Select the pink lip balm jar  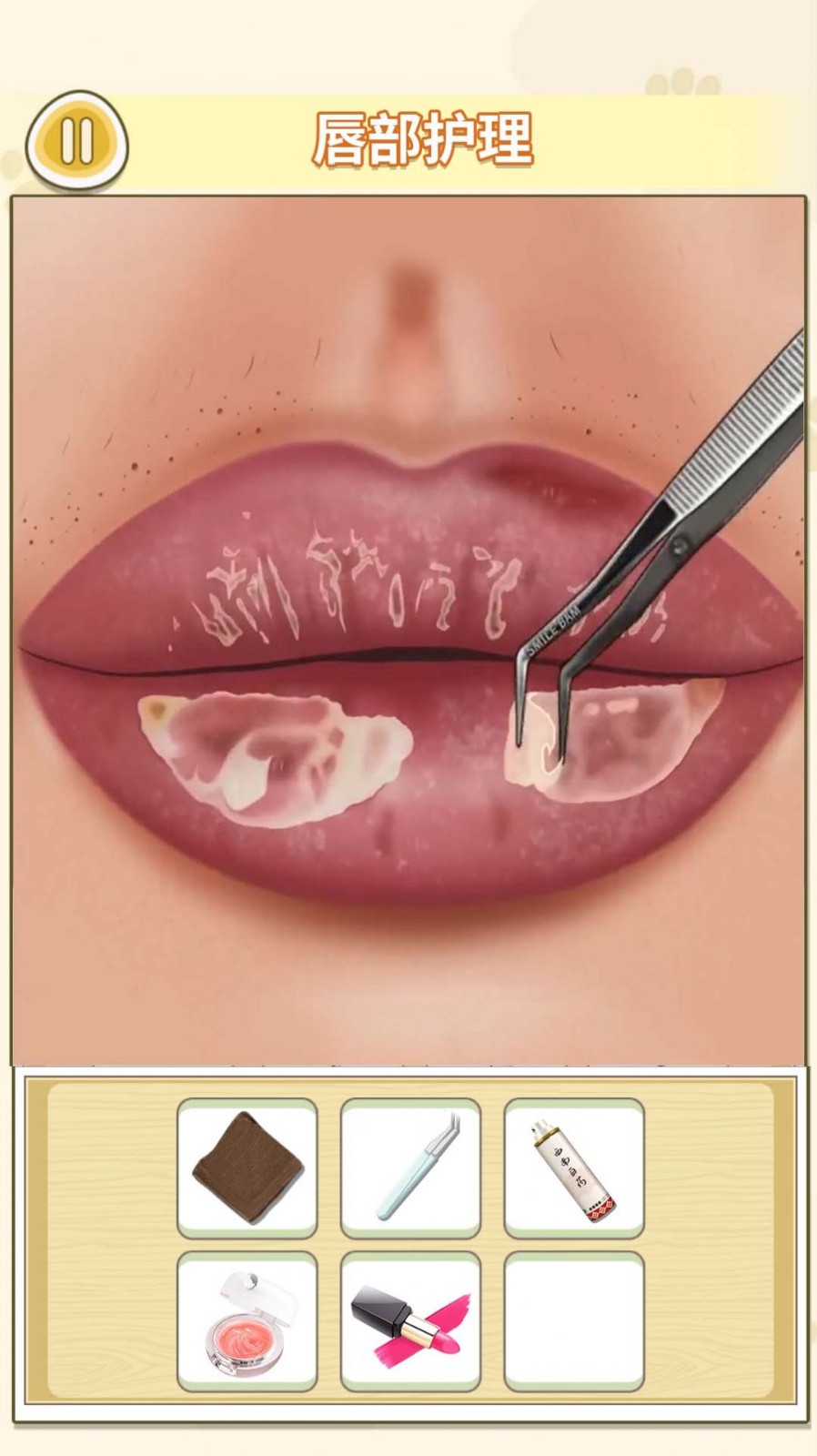click(247, 1321)
